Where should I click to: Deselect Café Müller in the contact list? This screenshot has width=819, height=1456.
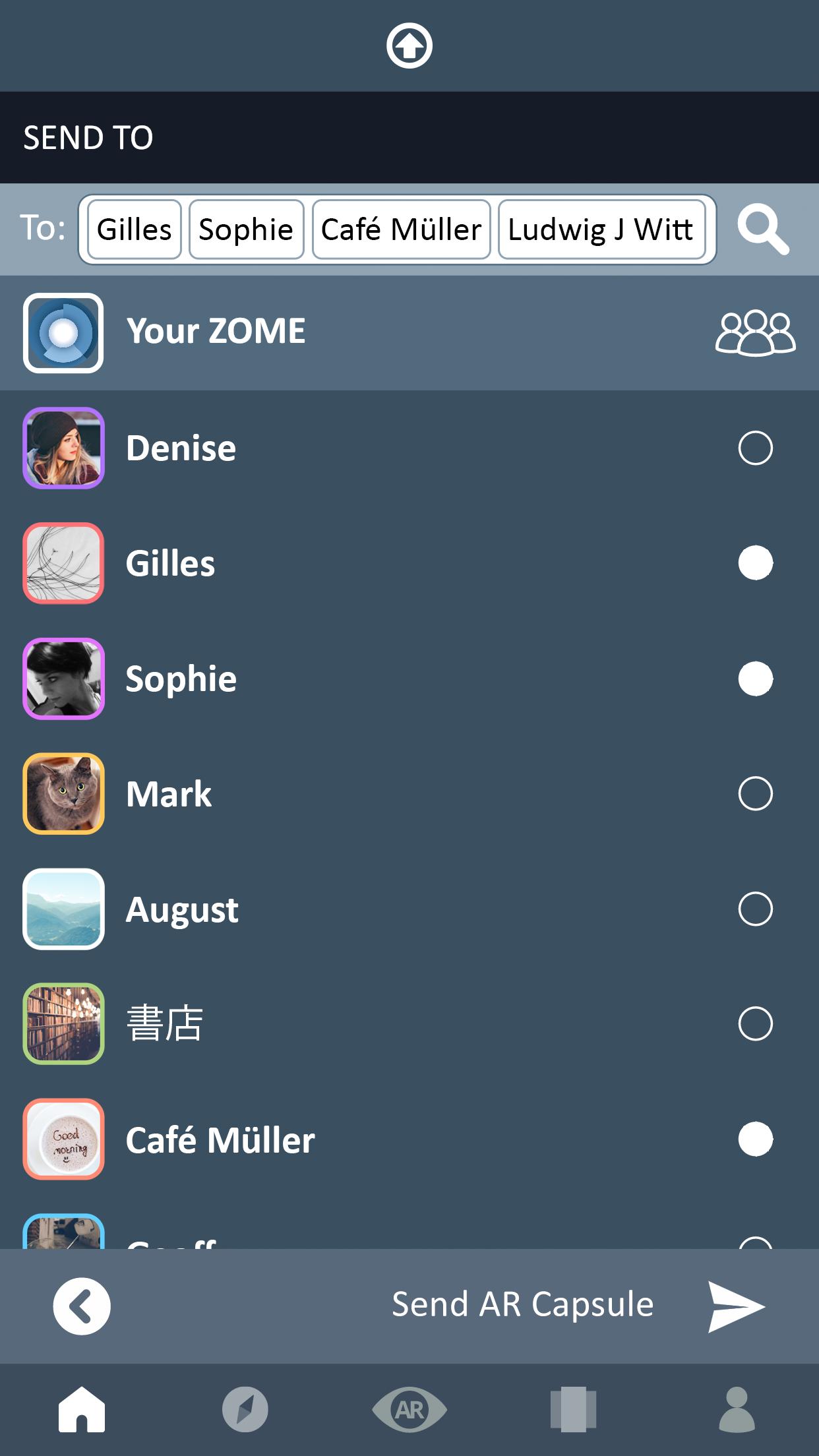(755, 1139)
